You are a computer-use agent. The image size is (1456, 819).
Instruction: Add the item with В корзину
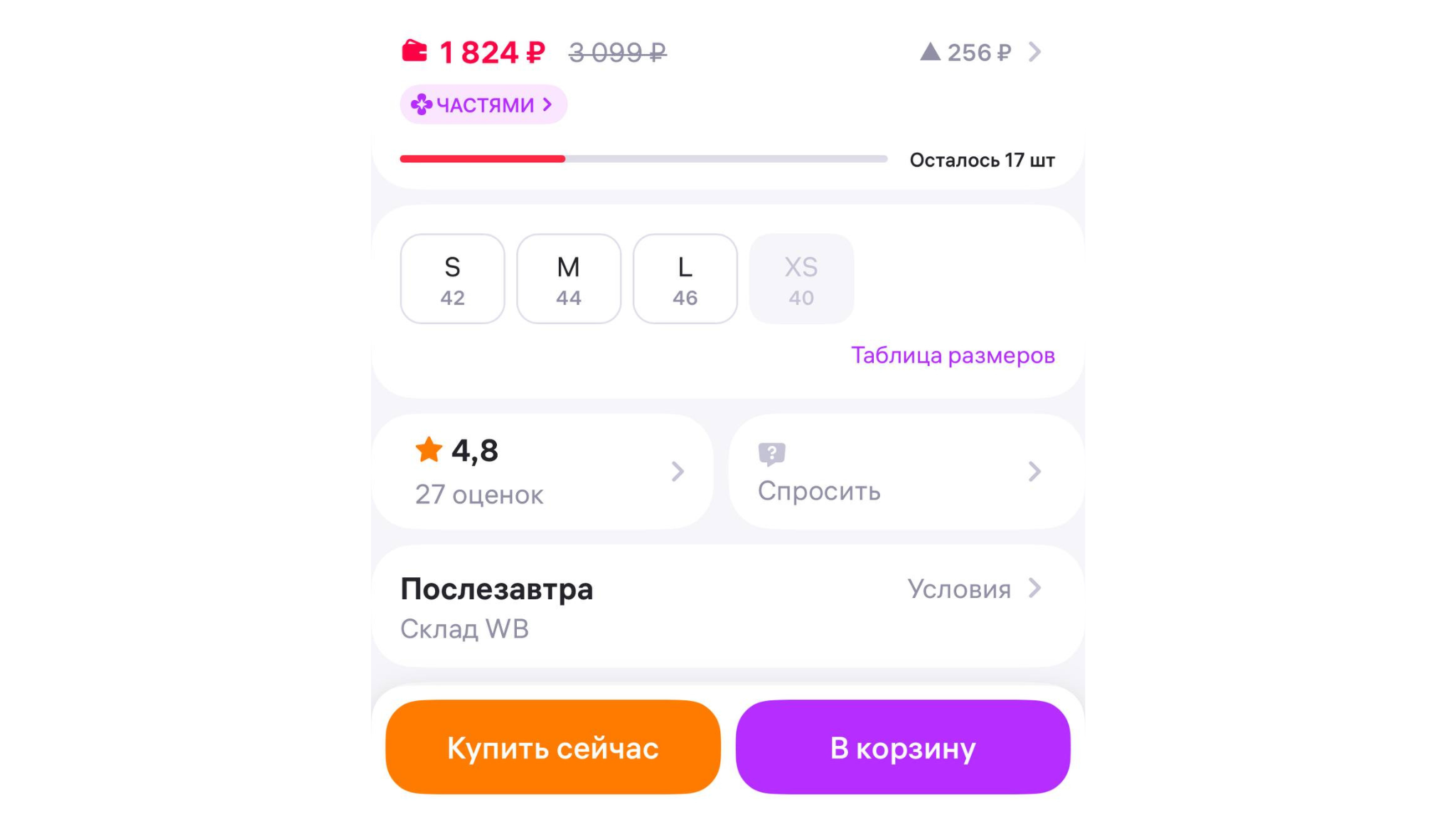tap(903, 747)
